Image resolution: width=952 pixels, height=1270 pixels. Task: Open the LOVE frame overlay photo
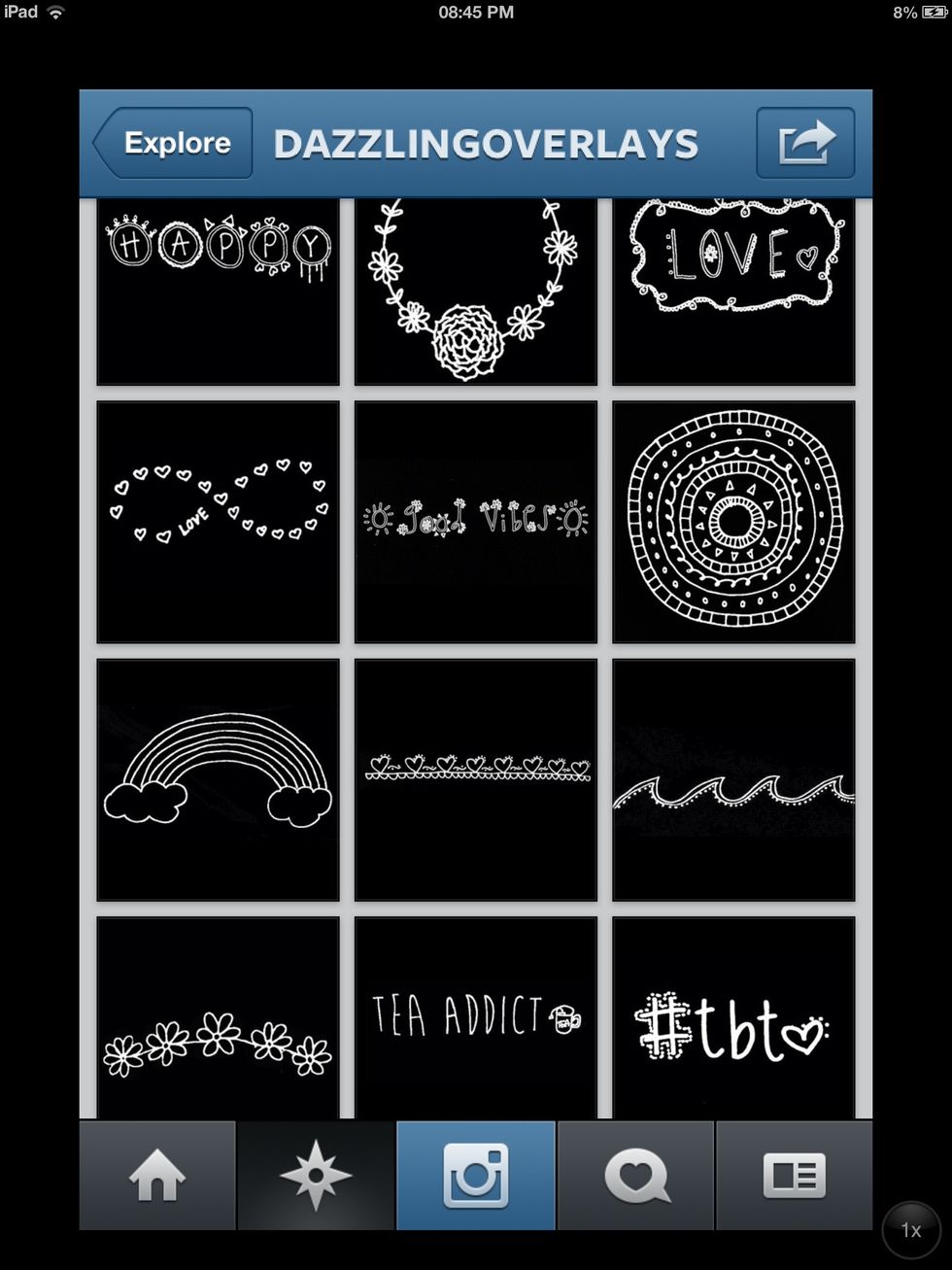[733, 290]
